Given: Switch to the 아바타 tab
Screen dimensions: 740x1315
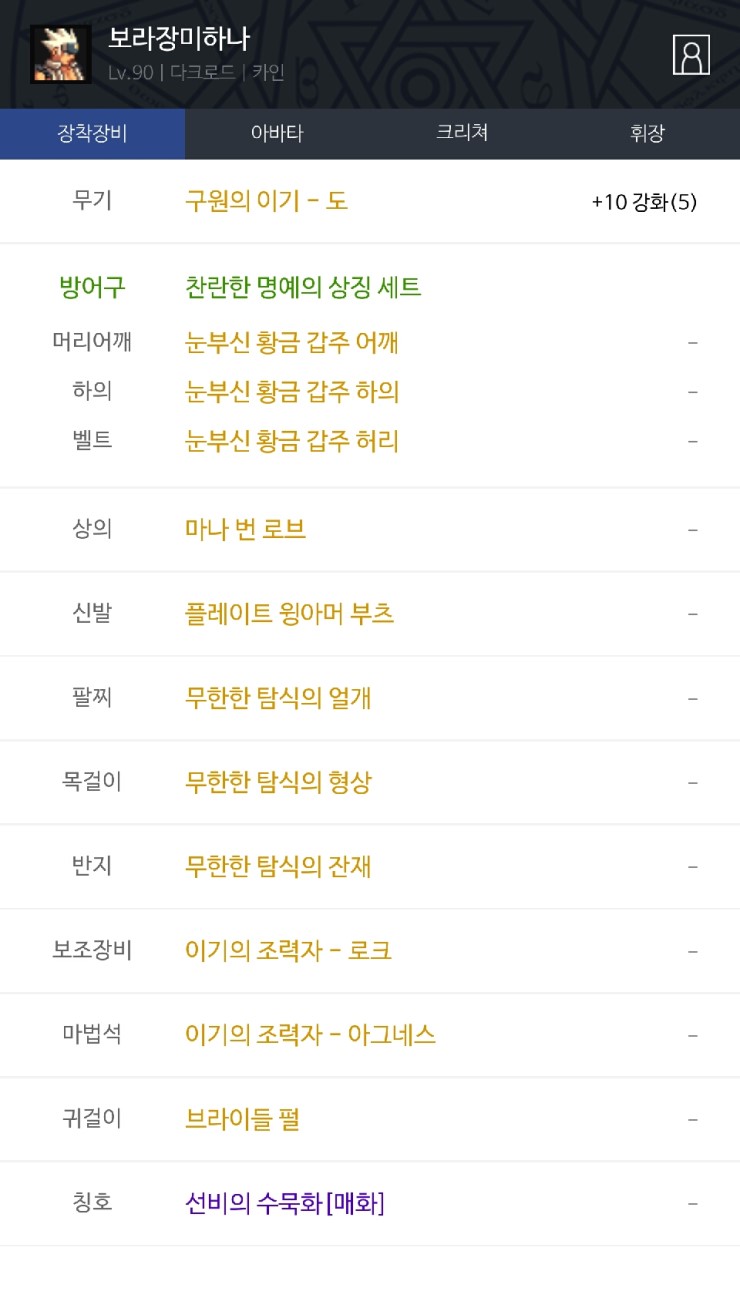Looking at the screenshot, I should coord(277,134).
